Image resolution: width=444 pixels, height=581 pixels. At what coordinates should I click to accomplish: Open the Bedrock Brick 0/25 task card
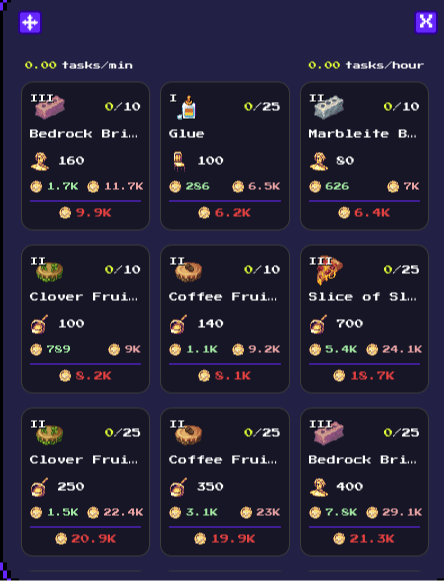point(364,482)
